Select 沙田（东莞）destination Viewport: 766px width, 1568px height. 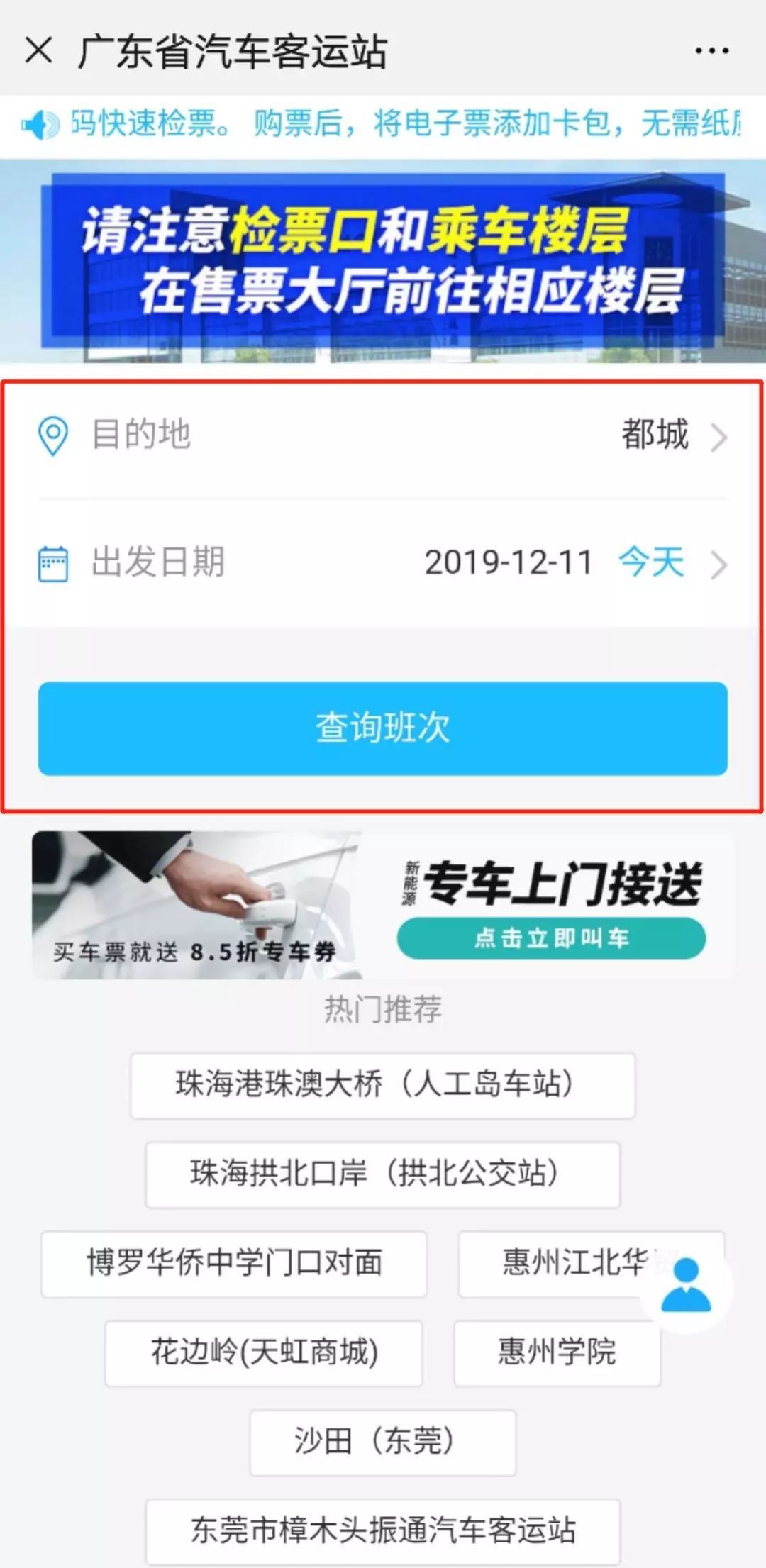tap(383, 1443)
